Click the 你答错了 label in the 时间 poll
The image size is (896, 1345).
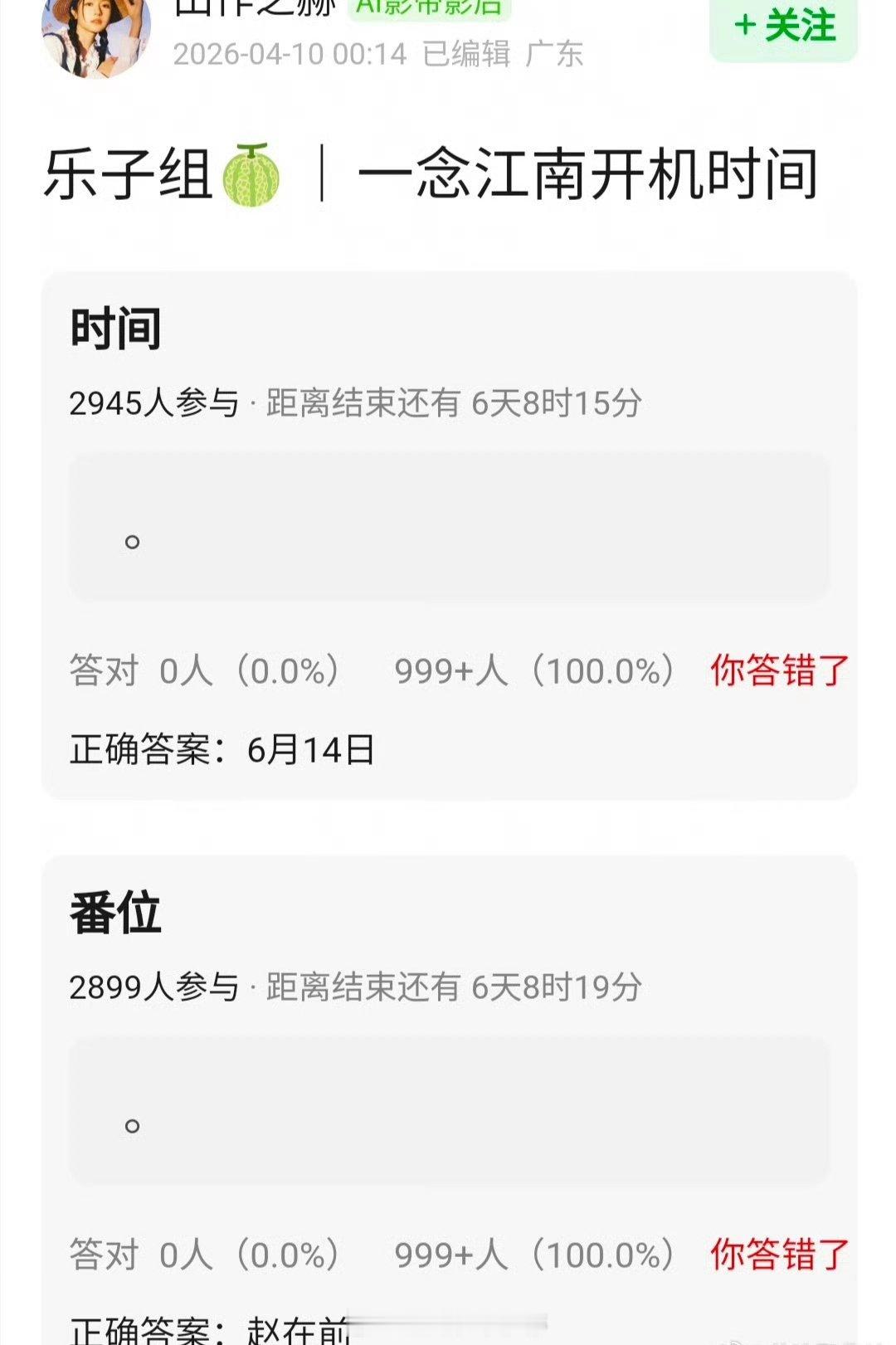(777, 672)
